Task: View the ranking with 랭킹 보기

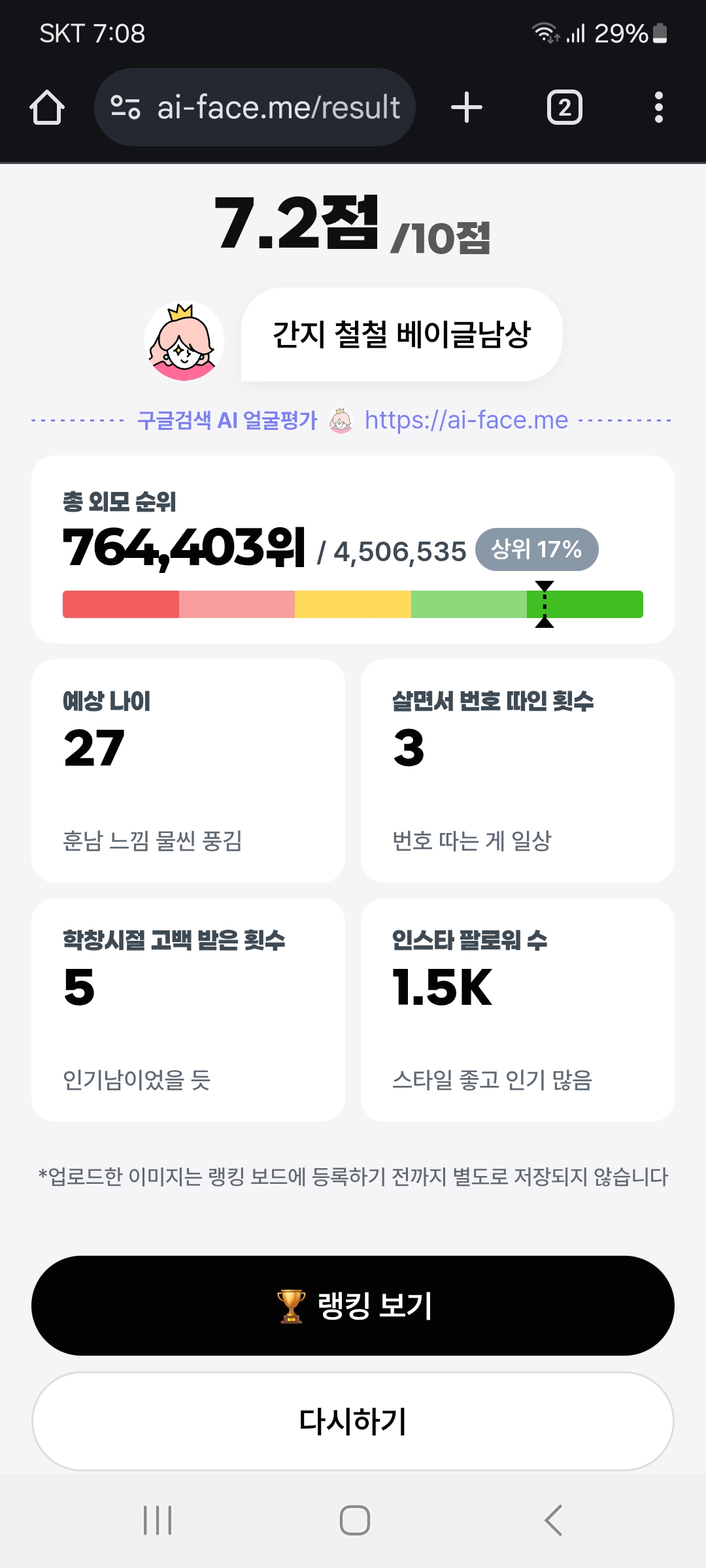Action: click(353, 1305)
